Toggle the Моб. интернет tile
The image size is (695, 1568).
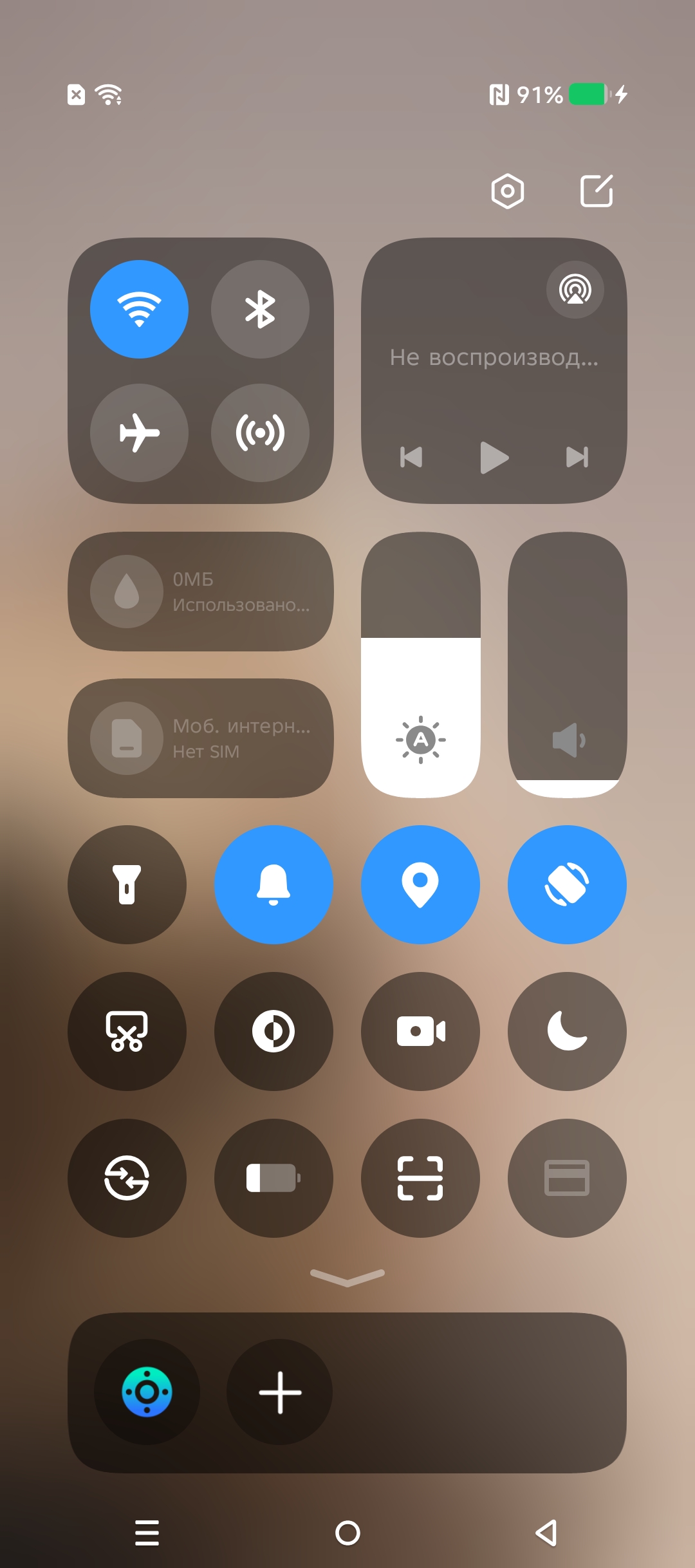(x=201, y=738)
